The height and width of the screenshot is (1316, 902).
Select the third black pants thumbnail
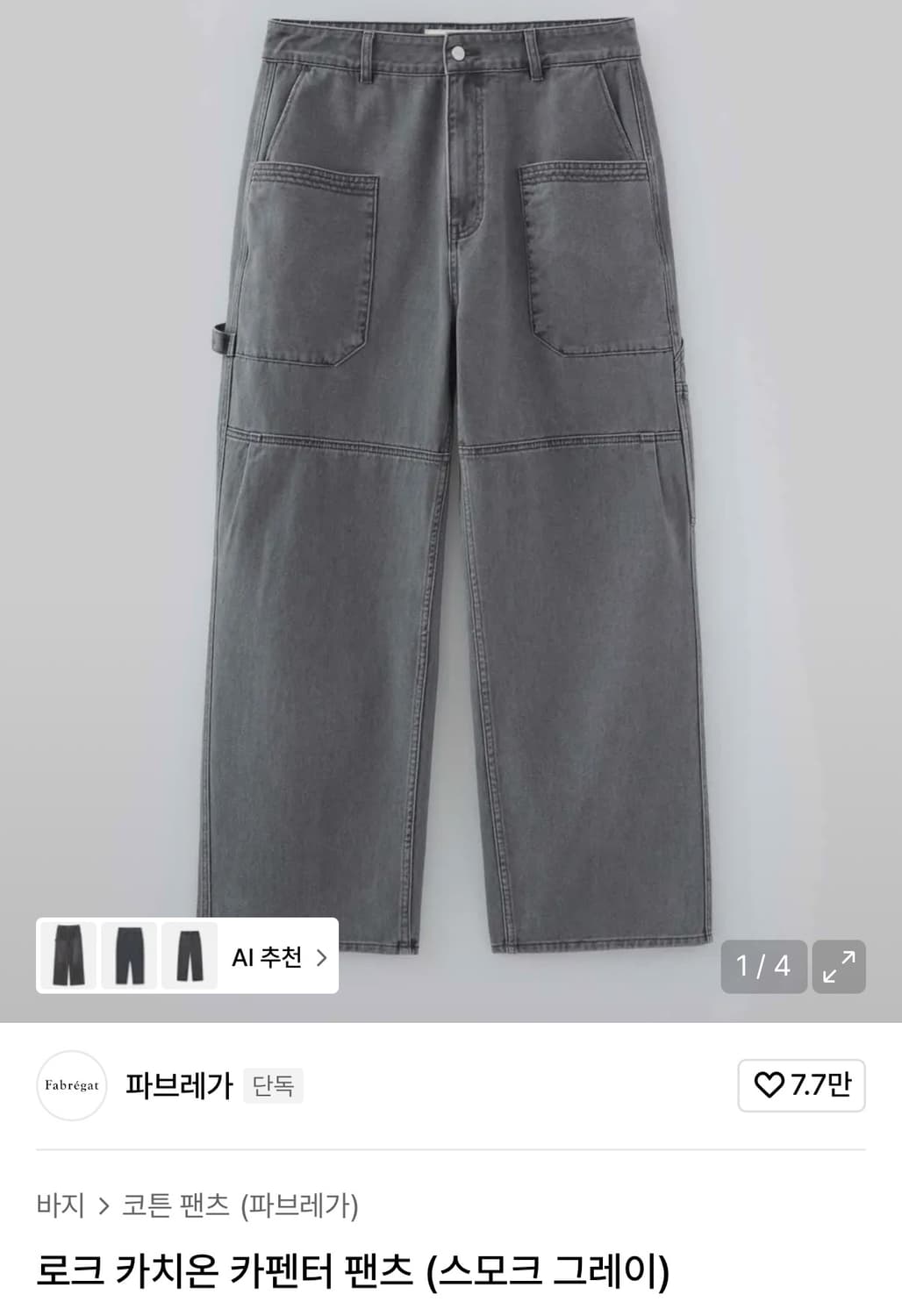(189, 957)
